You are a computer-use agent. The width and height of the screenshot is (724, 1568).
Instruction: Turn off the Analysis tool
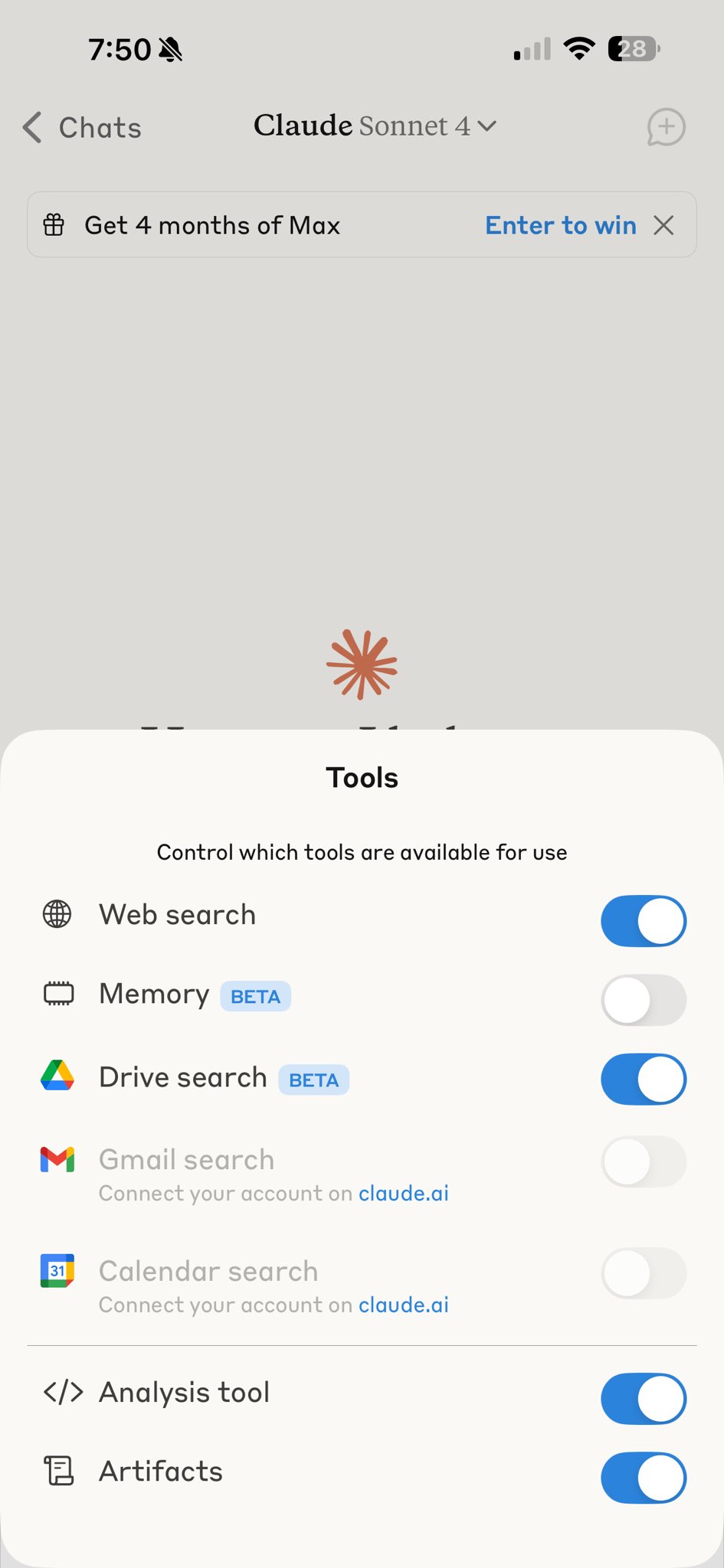click(x=644, y=1399)
